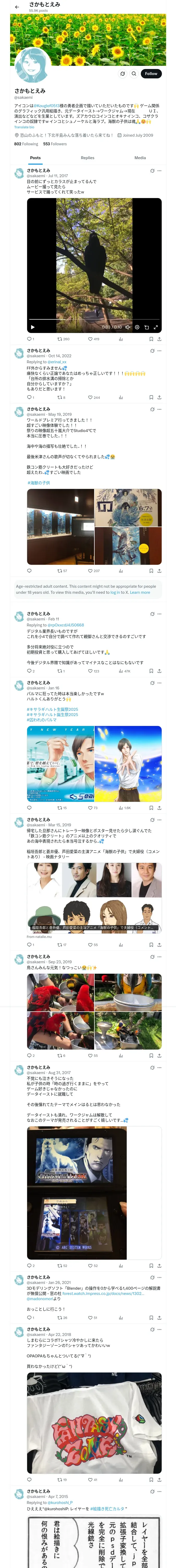Go back using the top arrow
Image resolution: width=176 pixels, height=1568 pixels.
[x=17, y=7]
